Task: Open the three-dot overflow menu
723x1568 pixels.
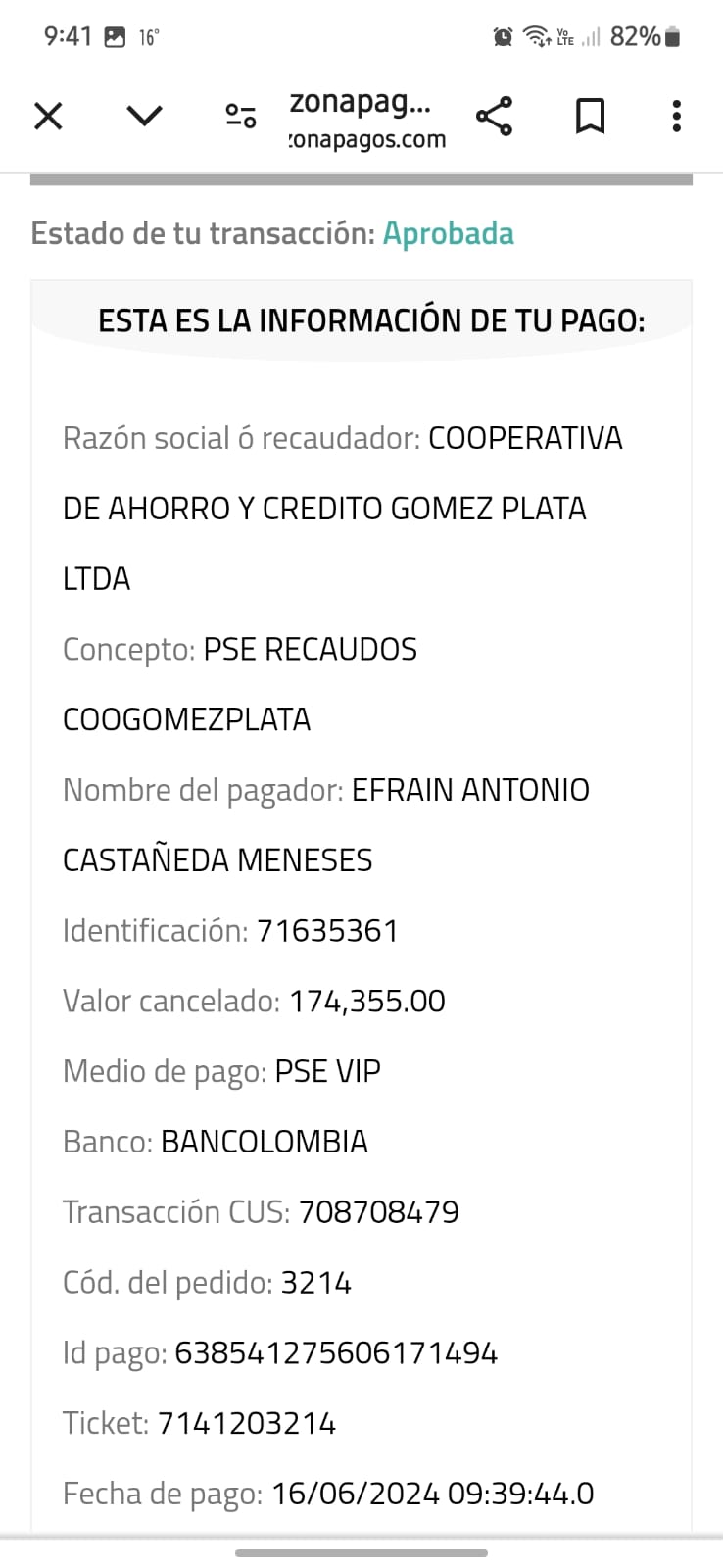Action: click(x=676, y=117)
